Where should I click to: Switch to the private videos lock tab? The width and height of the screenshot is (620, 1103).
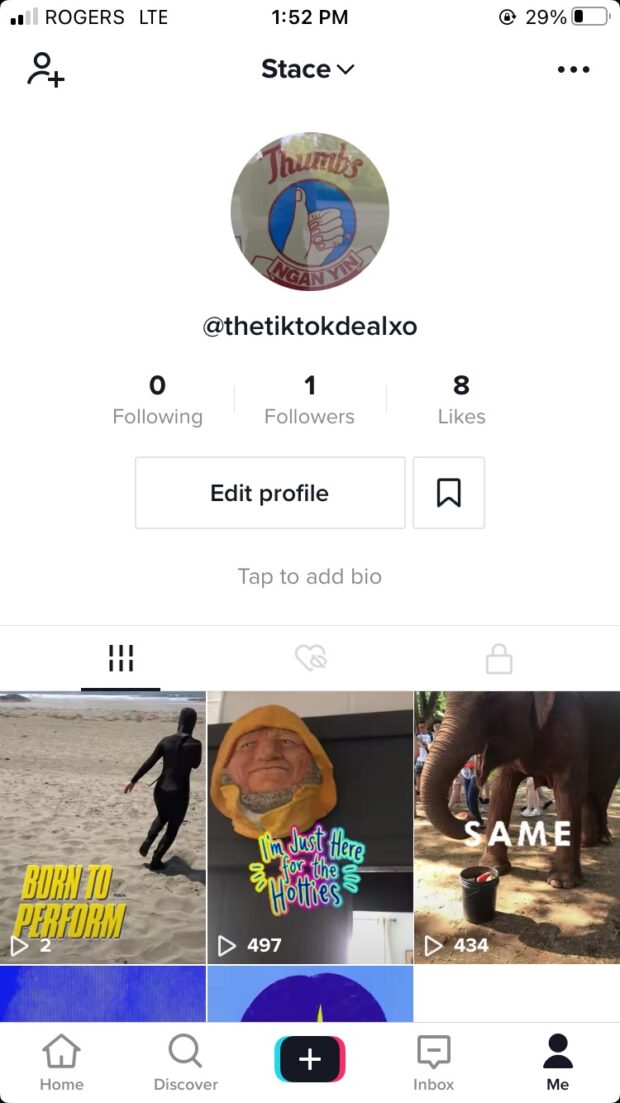pos(498,658)
